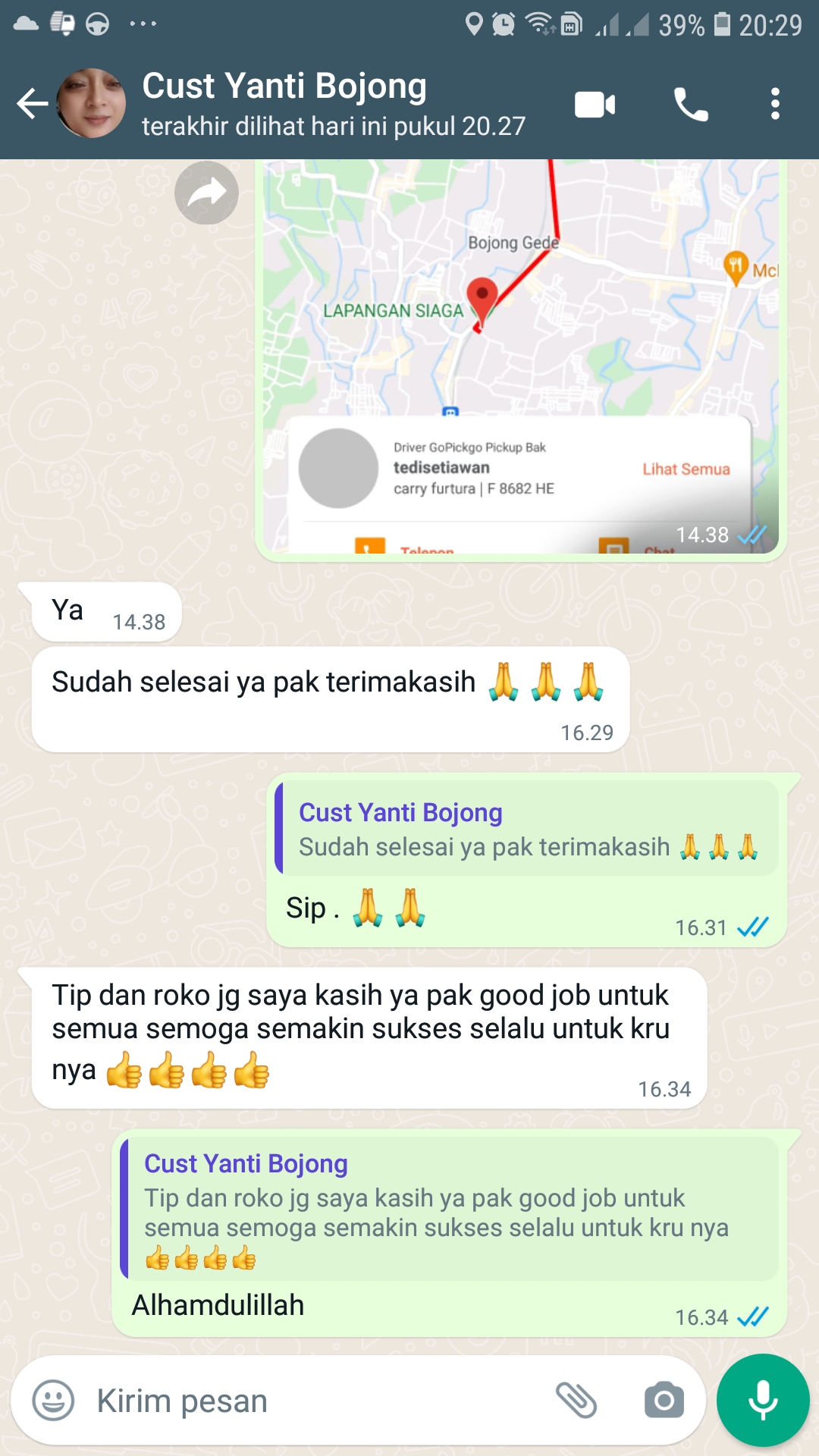Open the three-dot overflow menu
819x1456 pixels.
click(774, 104)
